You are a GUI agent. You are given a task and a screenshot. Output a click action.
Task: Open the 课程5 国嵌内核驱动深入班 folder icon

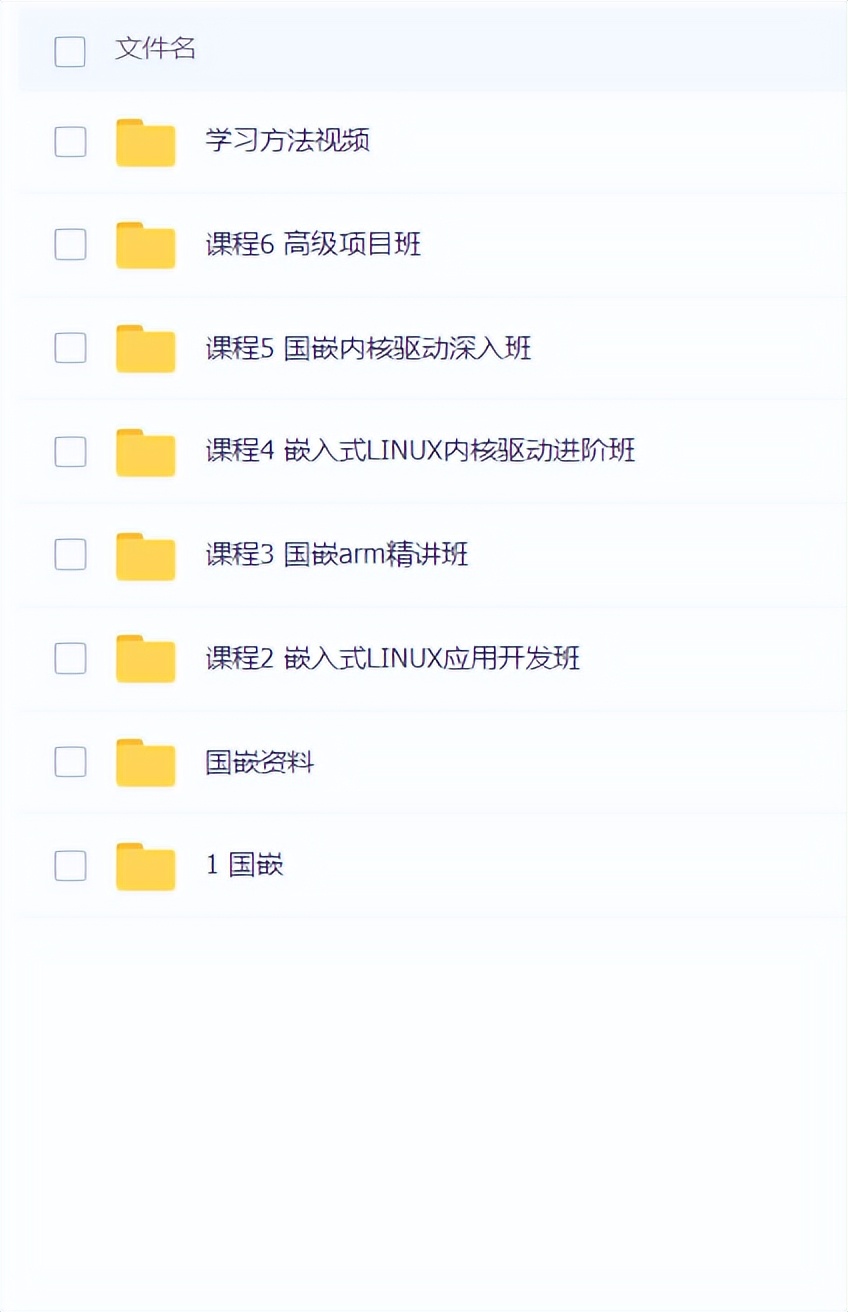(145, 348)
